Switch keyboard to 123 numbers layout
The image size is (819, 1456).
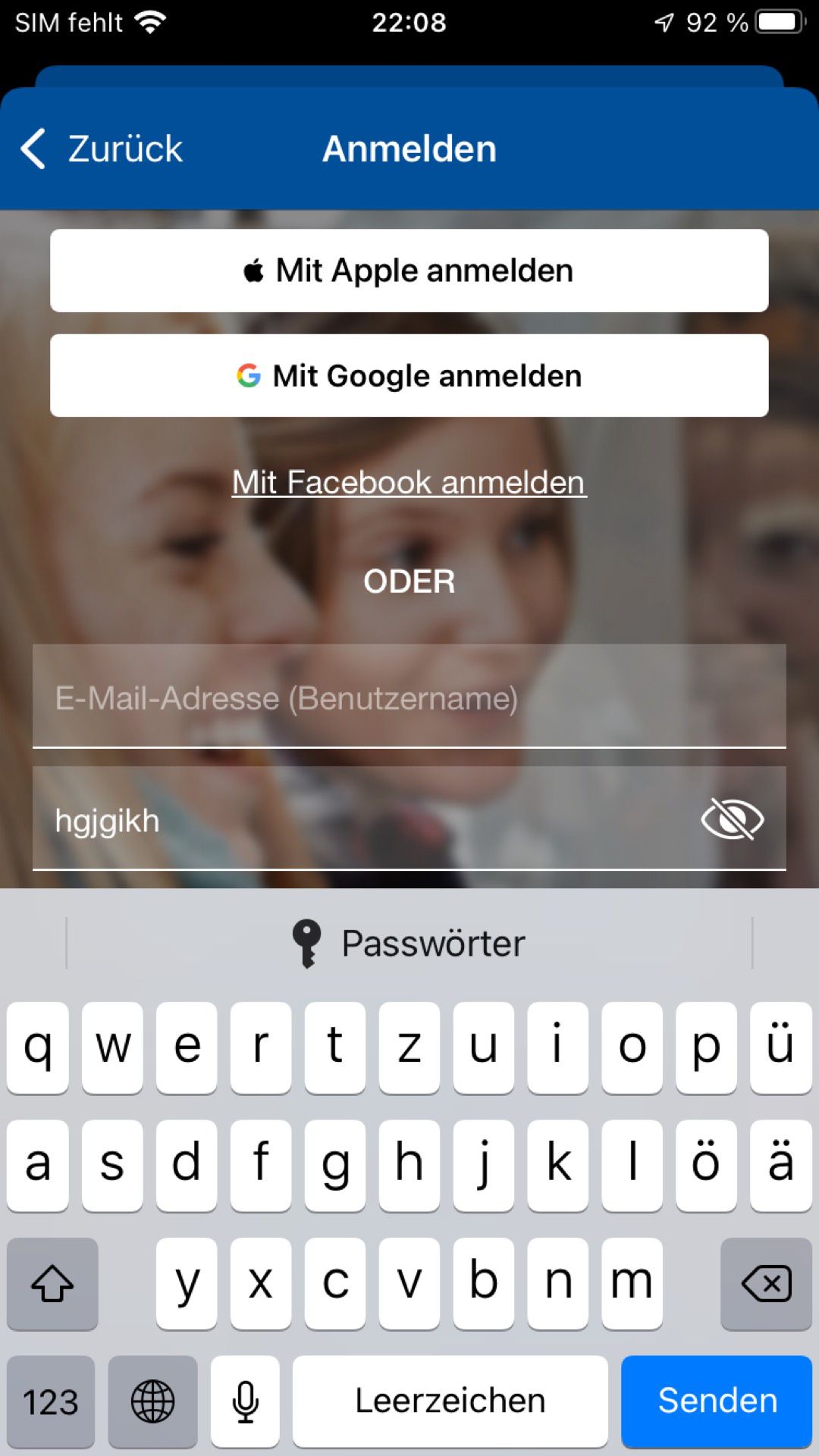[51, 1401]
